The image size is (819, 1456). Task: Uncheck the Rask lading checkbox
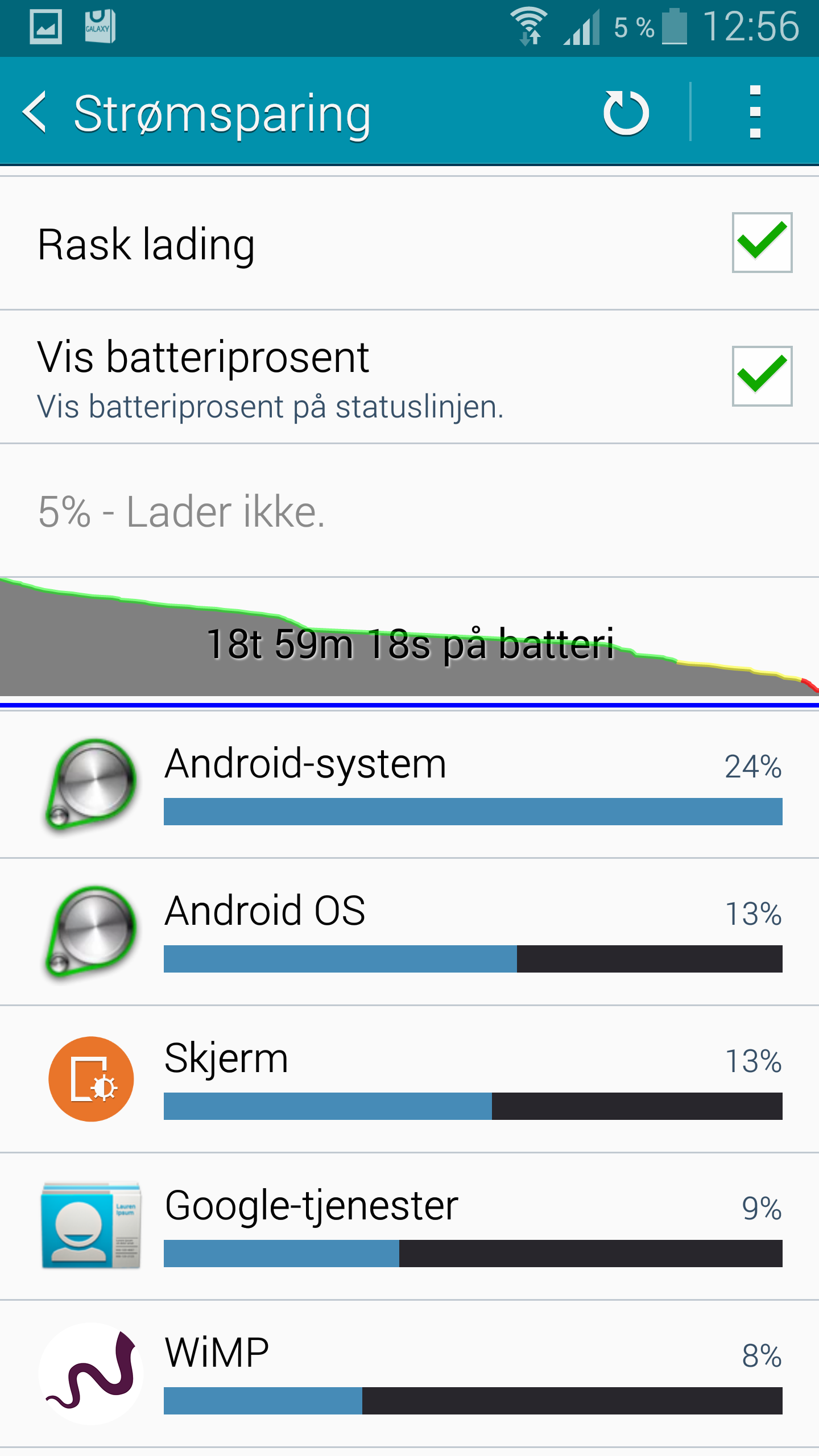pyautogui.click(x=762, y=243)
